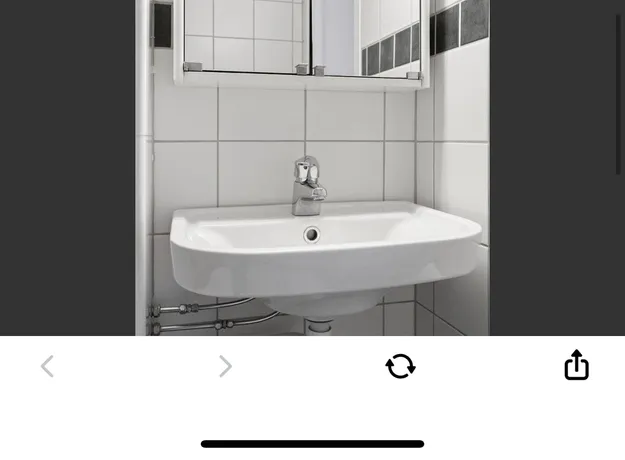
Task: Open the share sheet
Action: [x=576, y=365]
